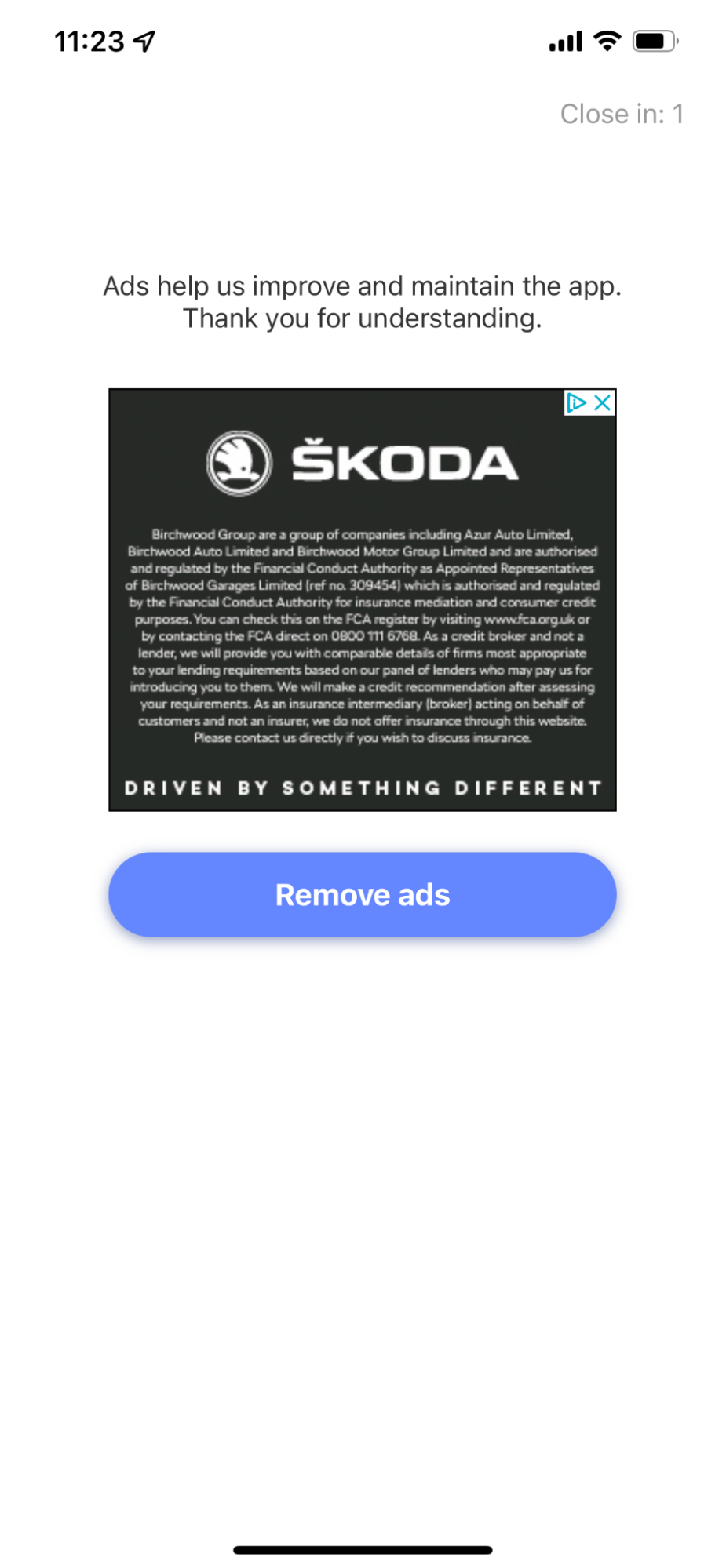
Task: Open the AdChoices info icon
Action: 577,403
